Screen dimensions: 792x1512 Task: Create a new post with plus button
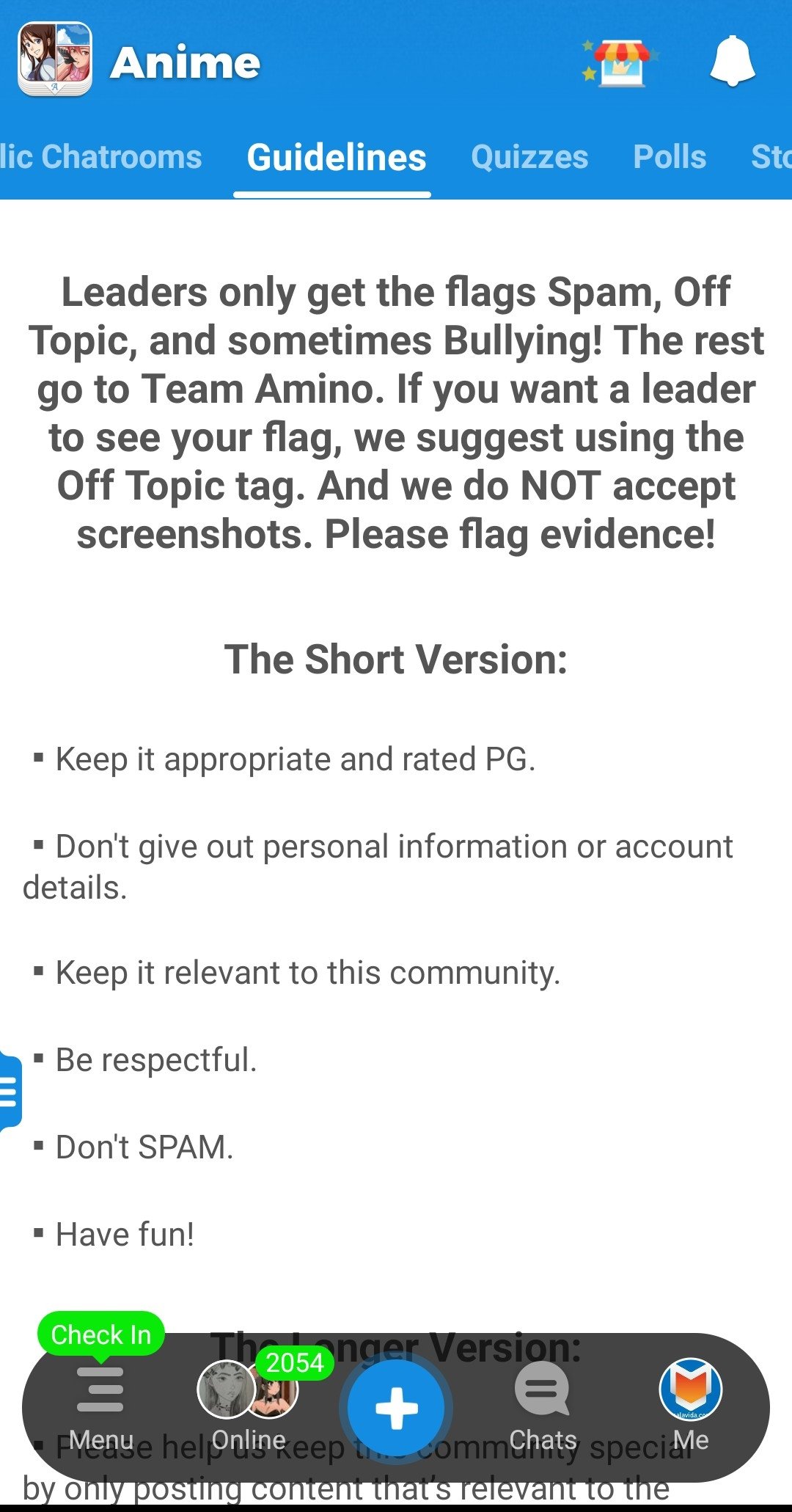click(x=396, y=1409)
